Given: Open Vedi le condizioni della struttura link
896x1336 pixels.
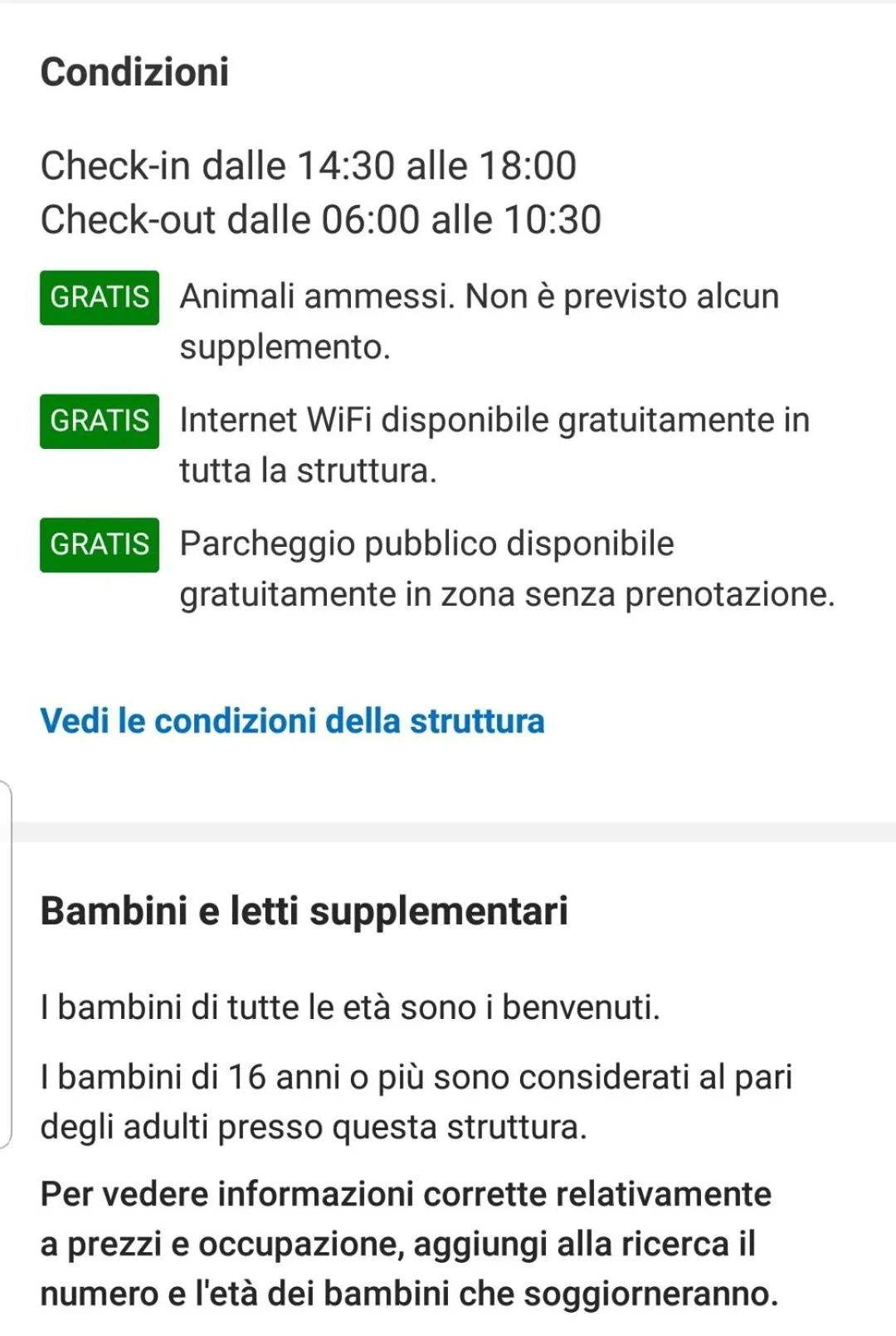Looking at the screenshot, I should point(292,720).
